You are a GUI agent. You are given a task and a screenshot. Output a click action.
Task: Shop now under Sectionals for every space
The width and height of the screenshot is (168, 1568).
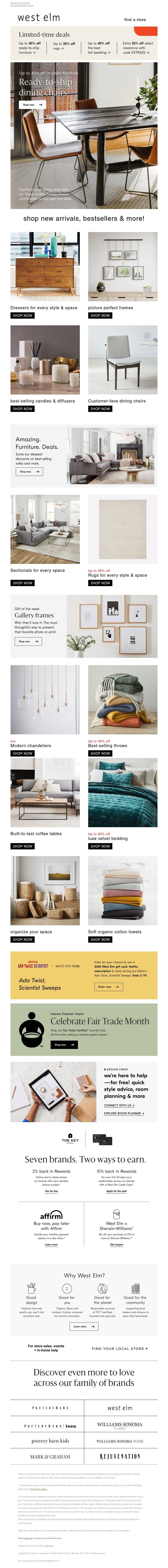(22, 583)
